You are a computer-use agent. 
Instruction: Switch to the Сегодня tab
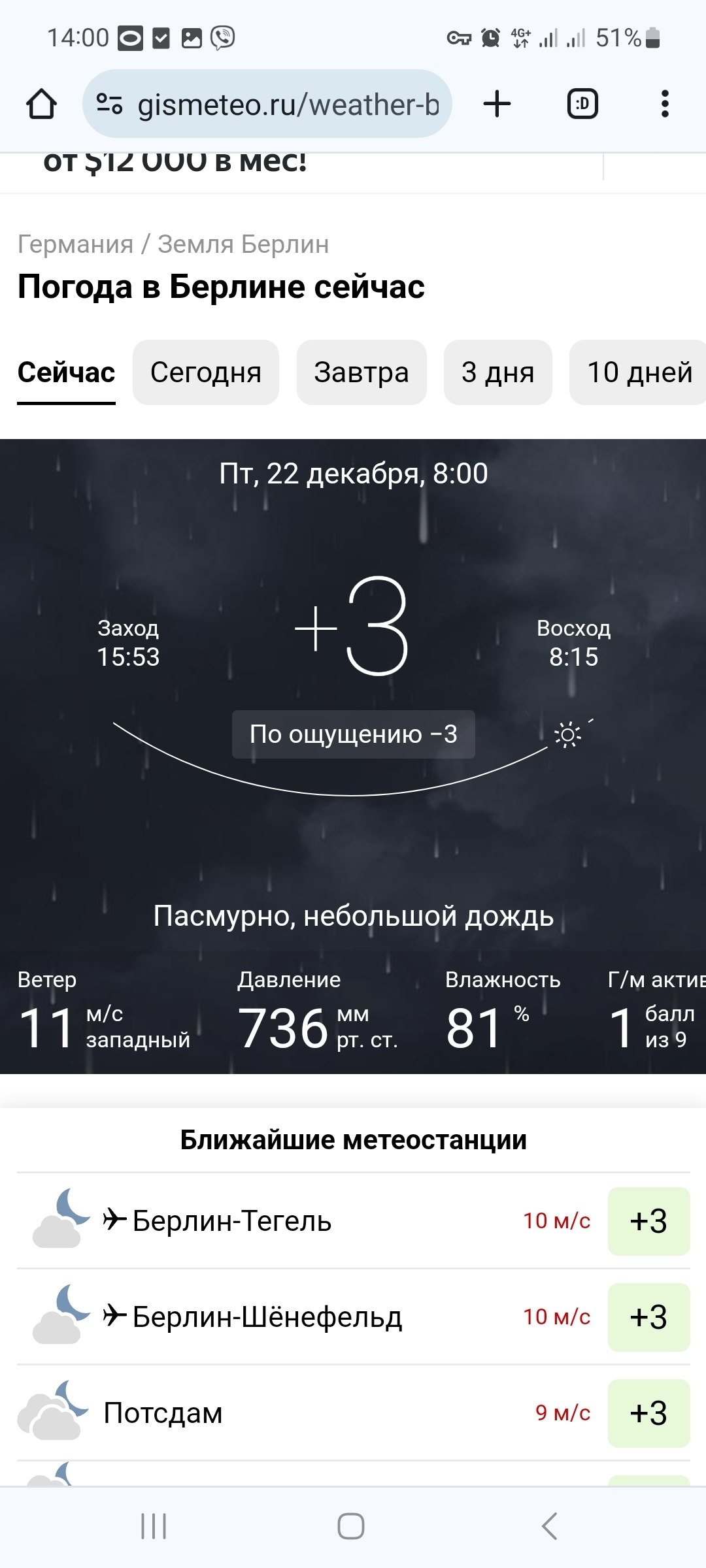[x=205, y=372]
